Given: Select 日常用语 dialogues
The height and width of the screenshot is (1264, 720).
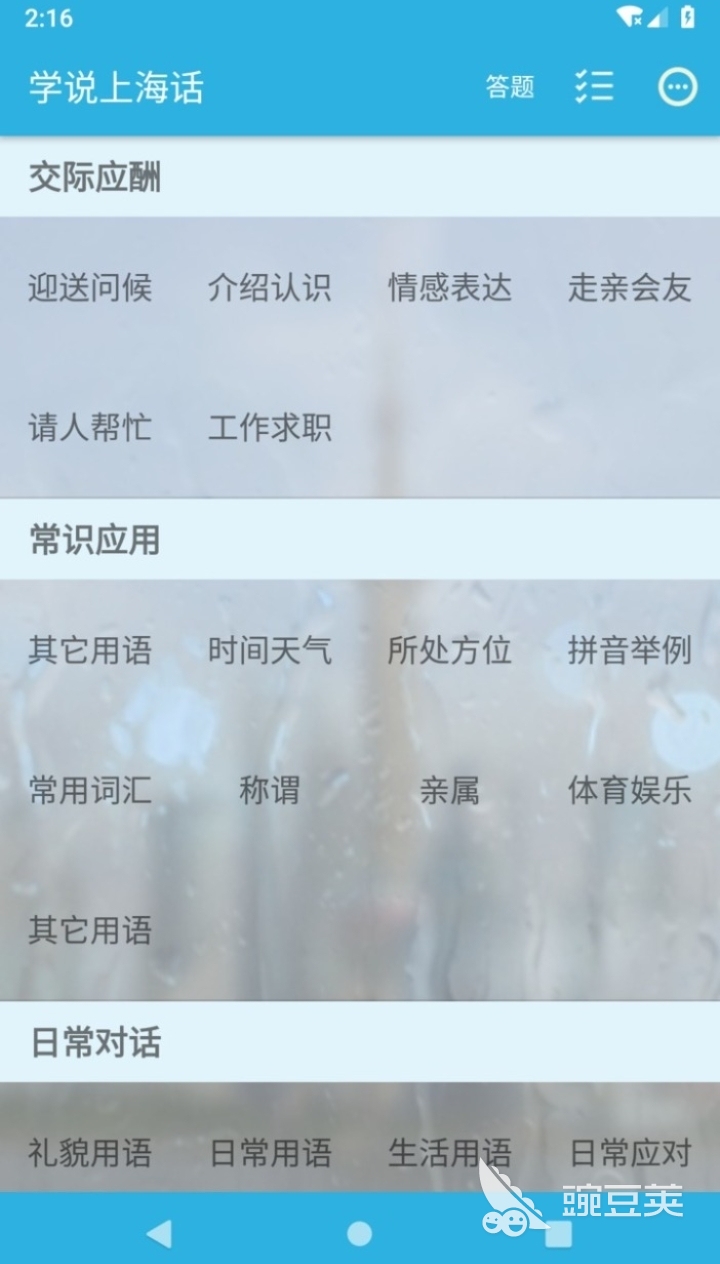Looking at the screenshot, I should pyautogui.click(x=270, y=1153).
